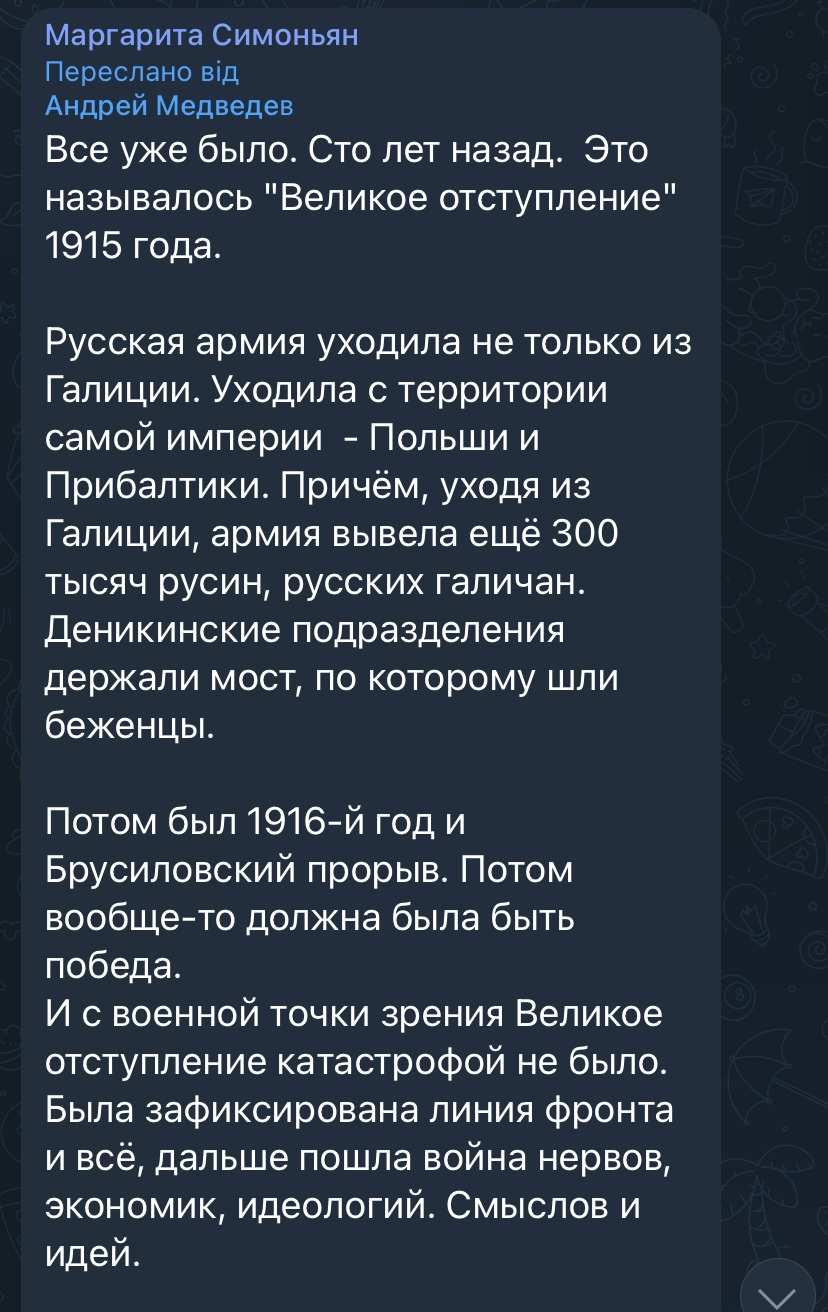The width and height of the screenshot is (828, 1312).
Task: Open forwarded source Андрей Медведев
Action: pyautogui.click(x=170, y=106)
